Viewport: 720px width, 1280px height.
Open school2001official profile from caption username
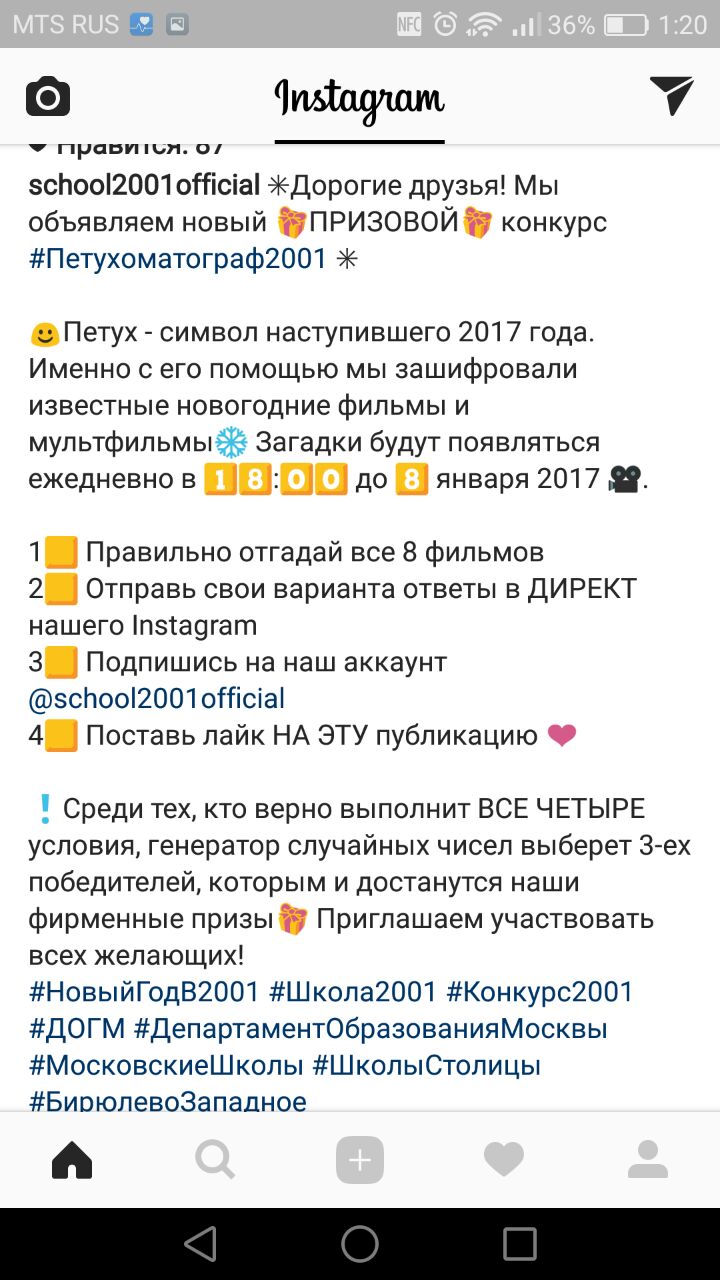[145, 185]
